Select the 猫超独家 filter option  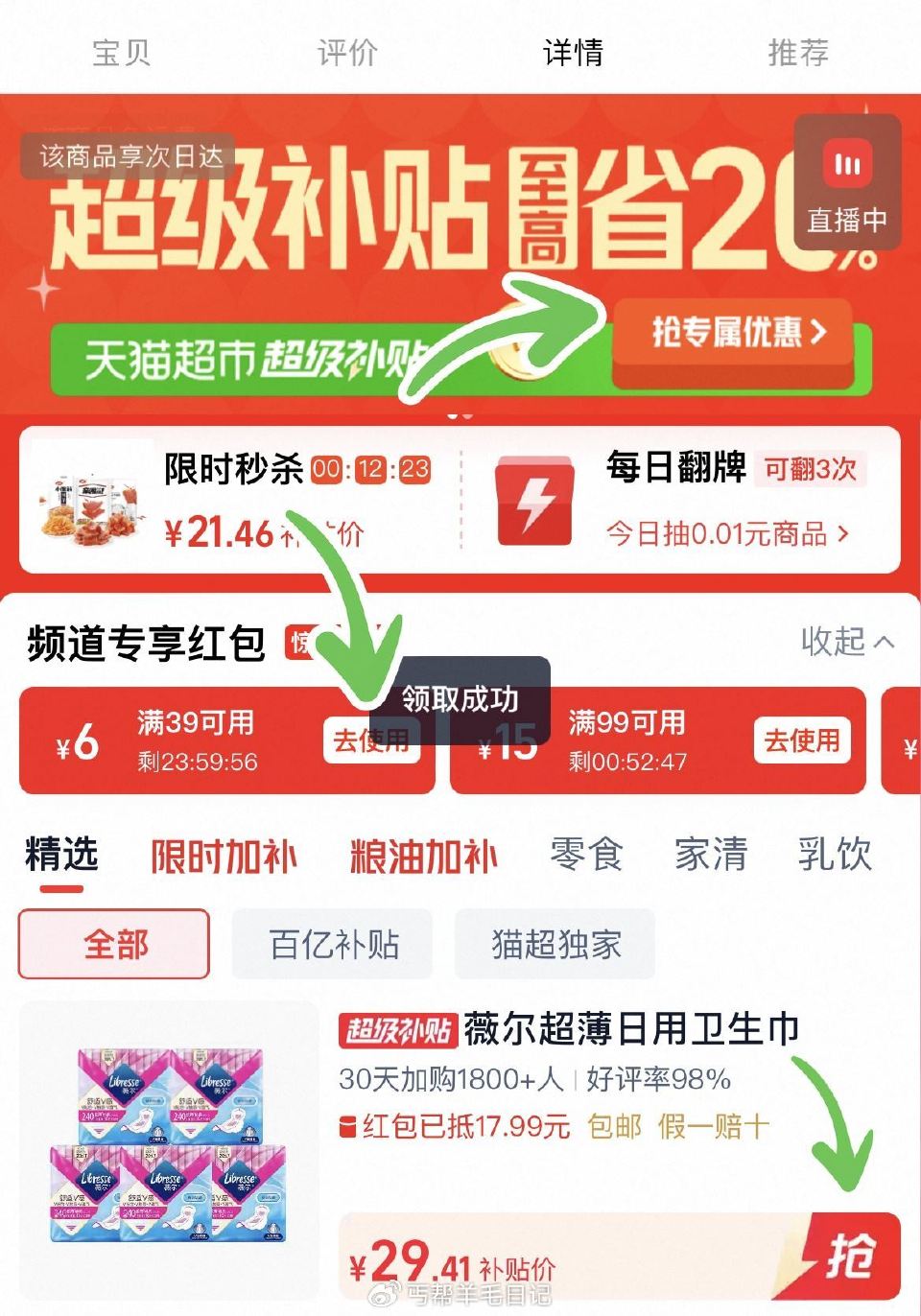point(554,945)
